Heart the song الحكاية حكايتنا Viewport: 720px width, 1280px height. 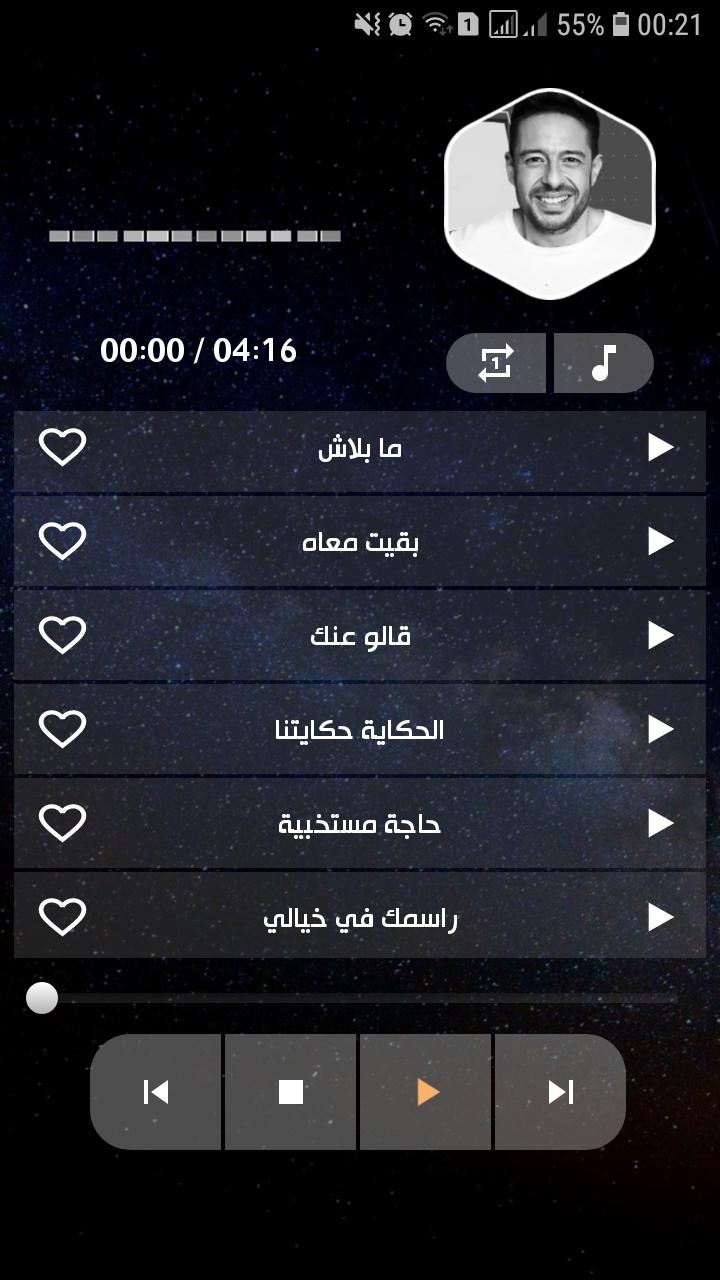pyautogui.click(x=62, y=729)
